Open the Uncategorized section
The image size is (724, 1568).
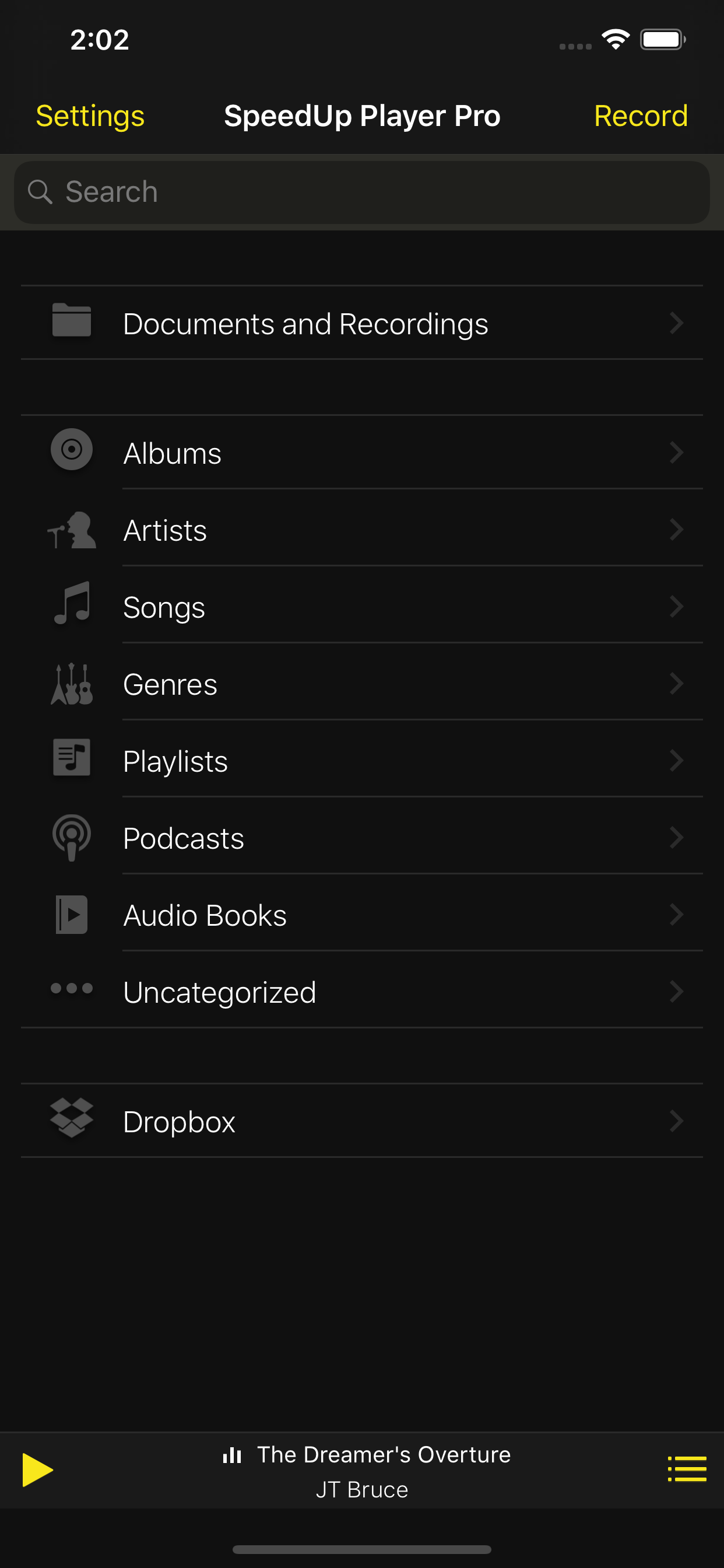tap(219, 992)
